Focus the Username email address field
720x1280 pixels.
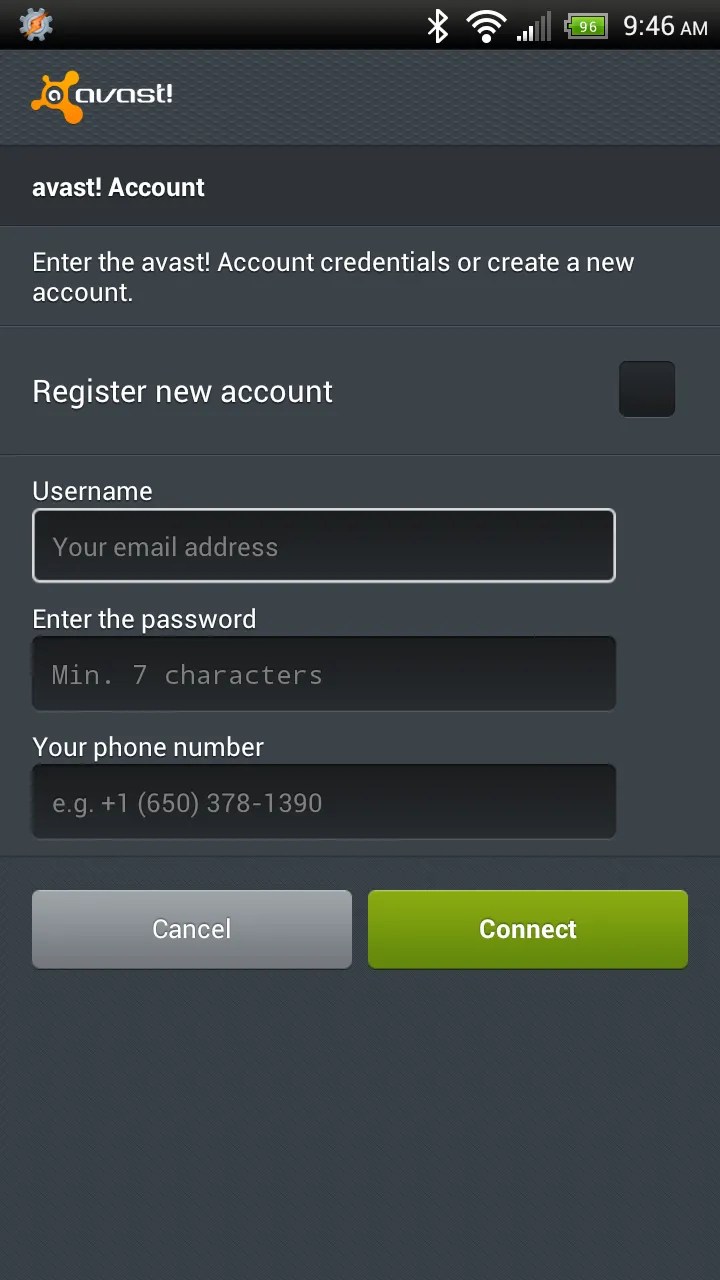[324, 545]
